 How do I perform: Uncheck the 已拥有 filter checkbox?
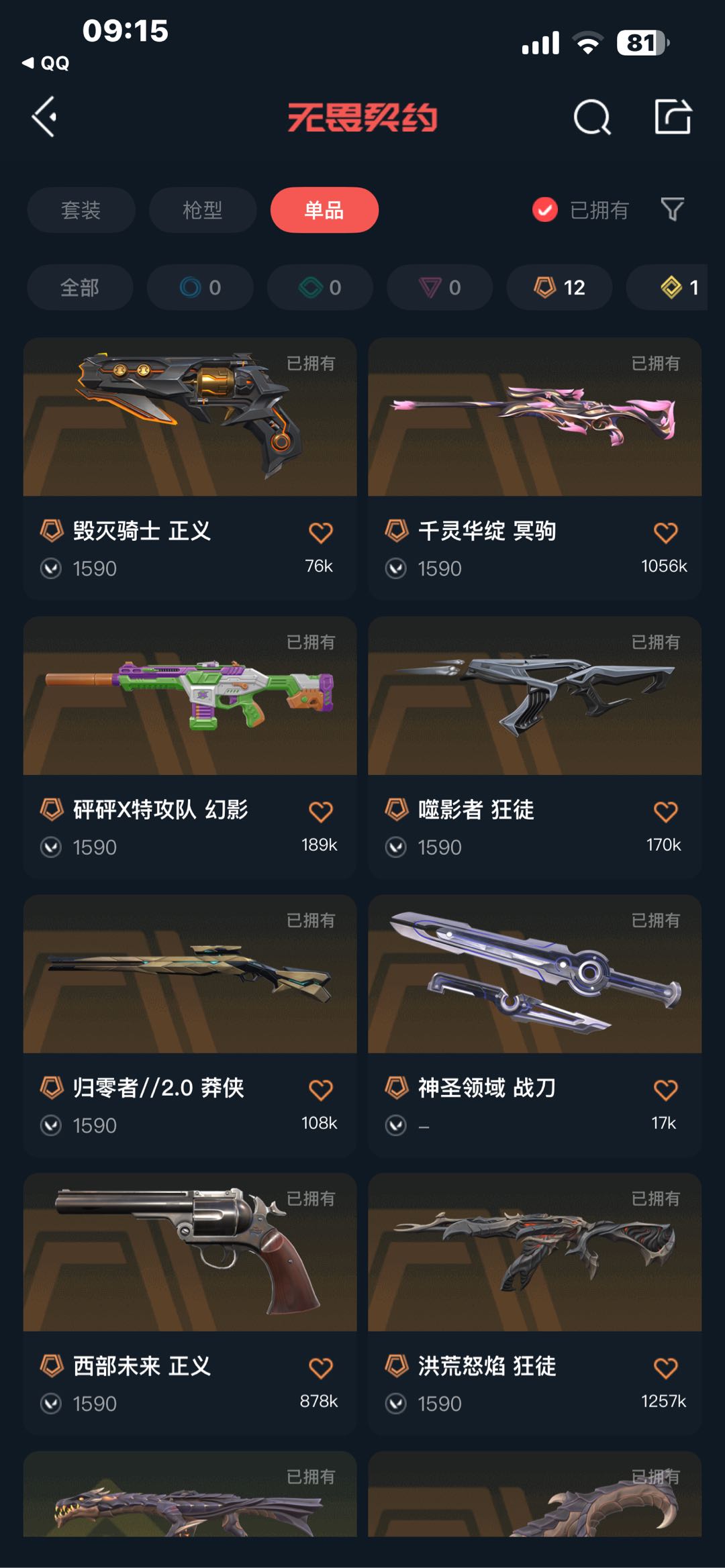click(545, 210)
